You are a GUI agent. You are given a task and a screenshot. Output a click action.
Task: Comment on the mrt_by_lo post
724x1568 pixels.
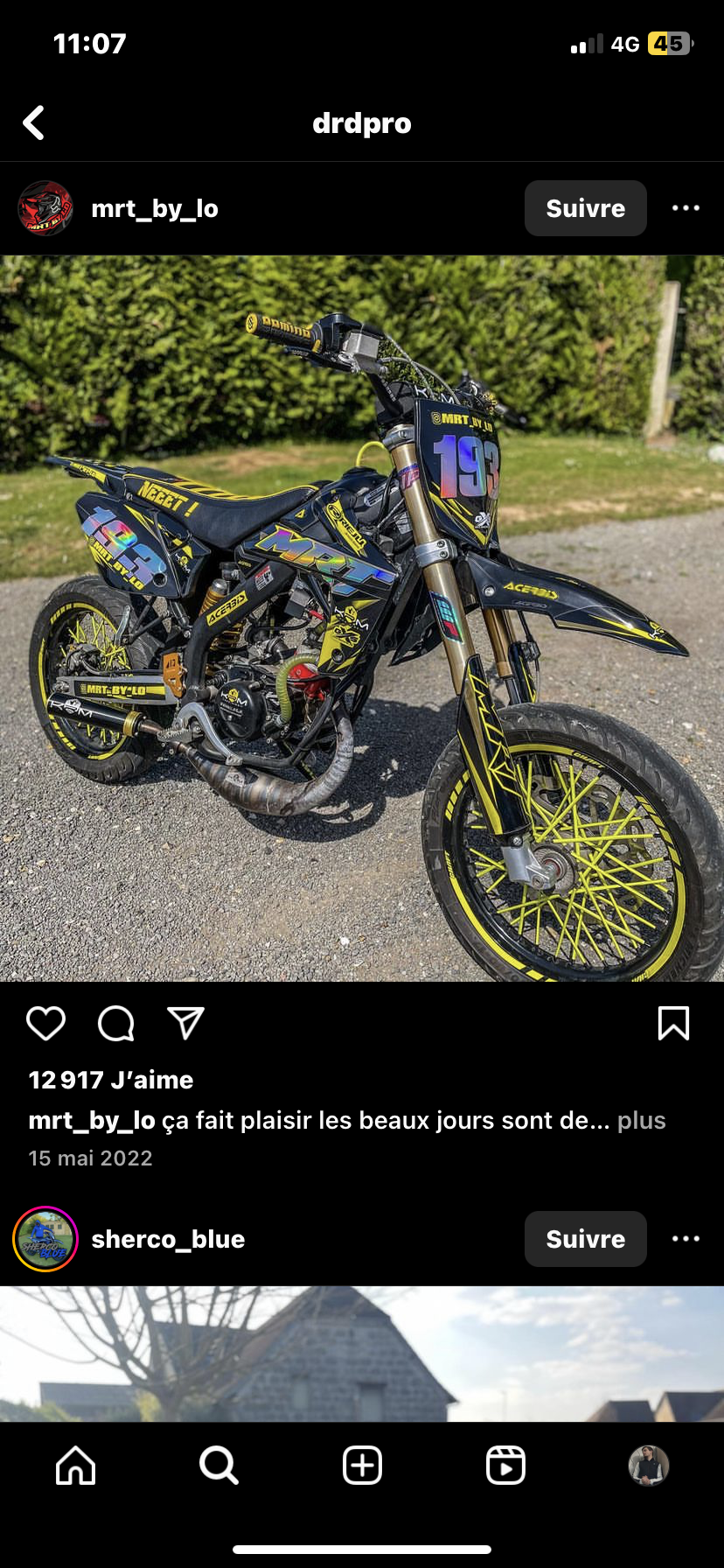click(x=115, y=1023)
